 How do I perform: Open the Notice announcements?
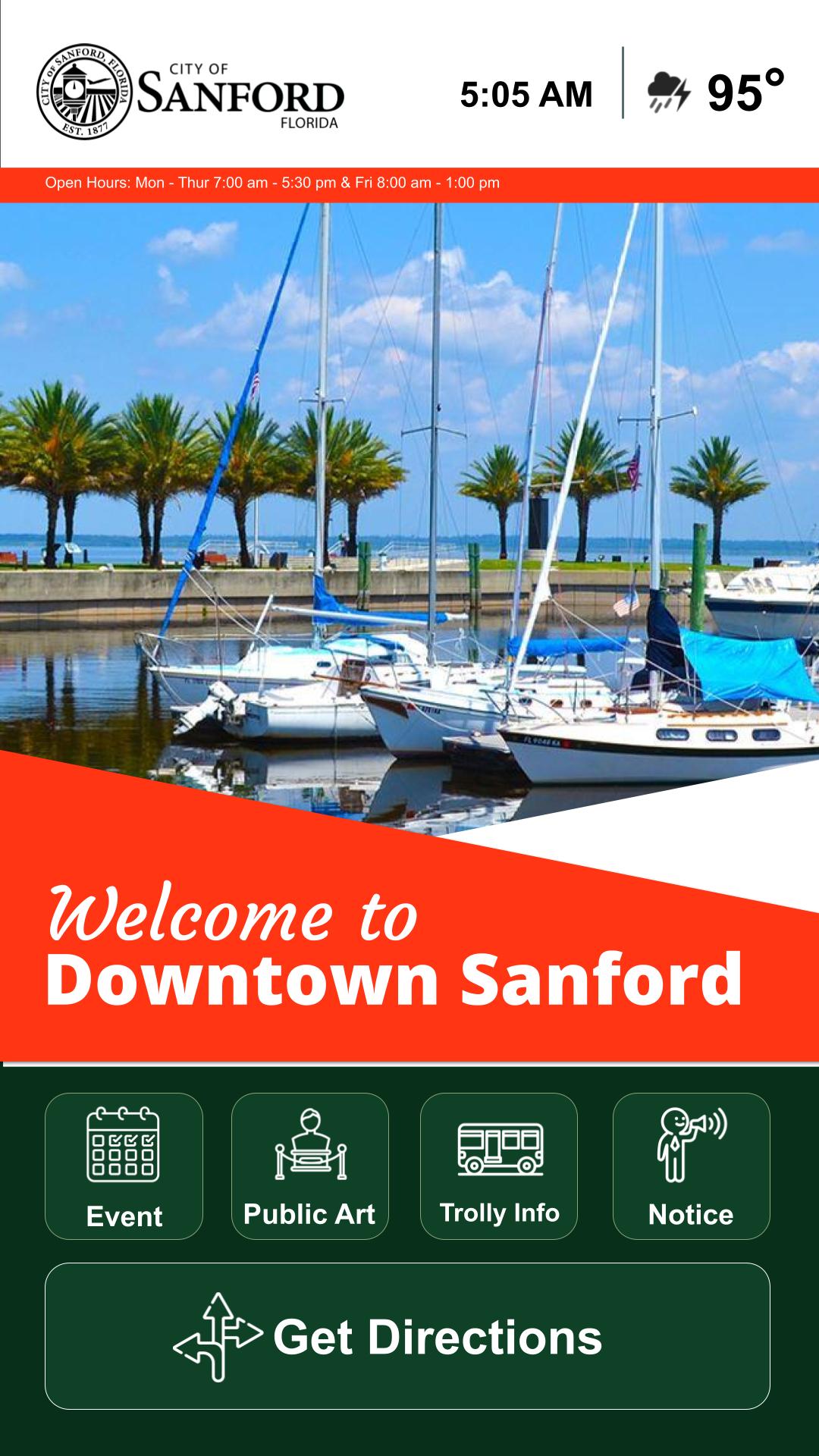click(691, 1166)
